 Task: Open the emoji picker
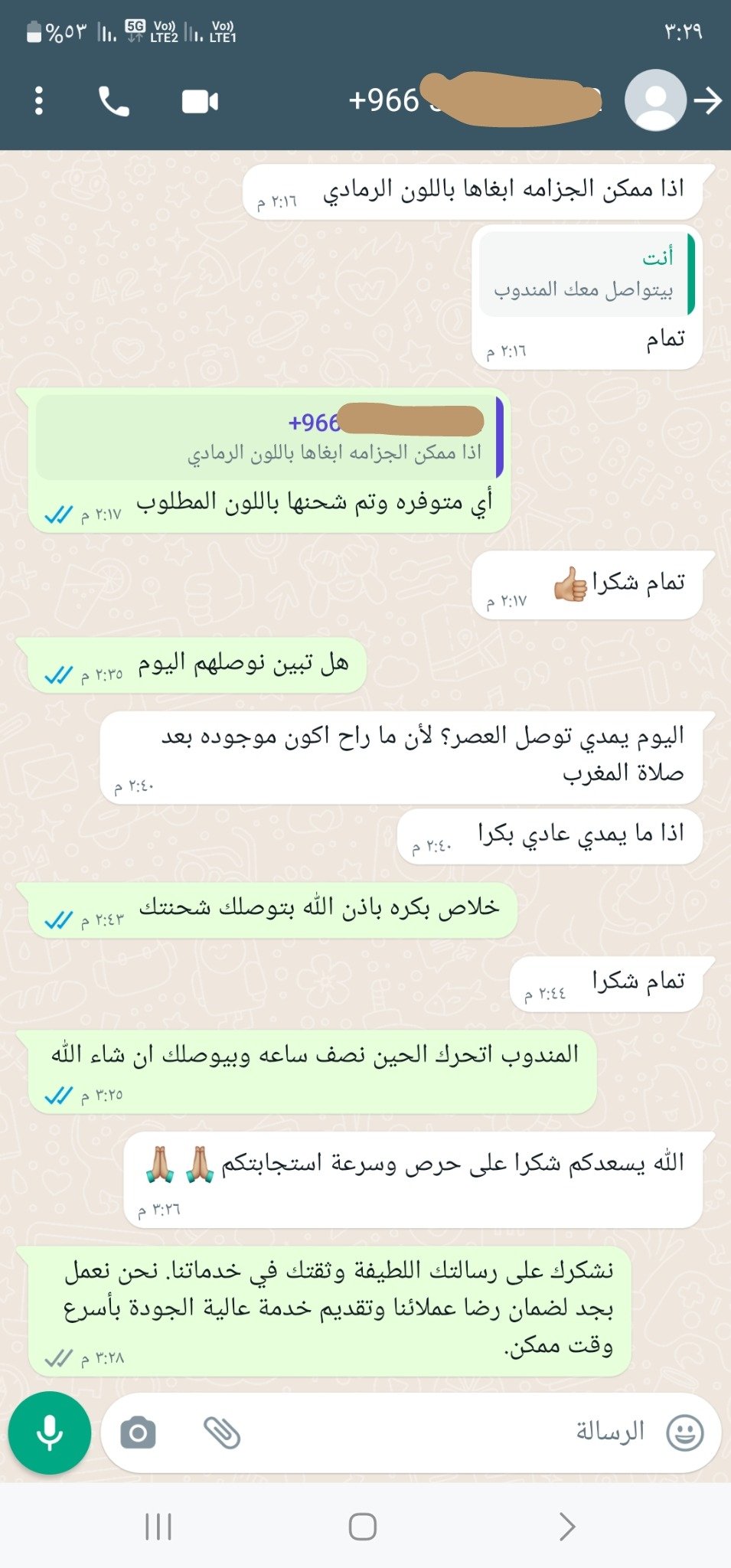click(684, 1432)
